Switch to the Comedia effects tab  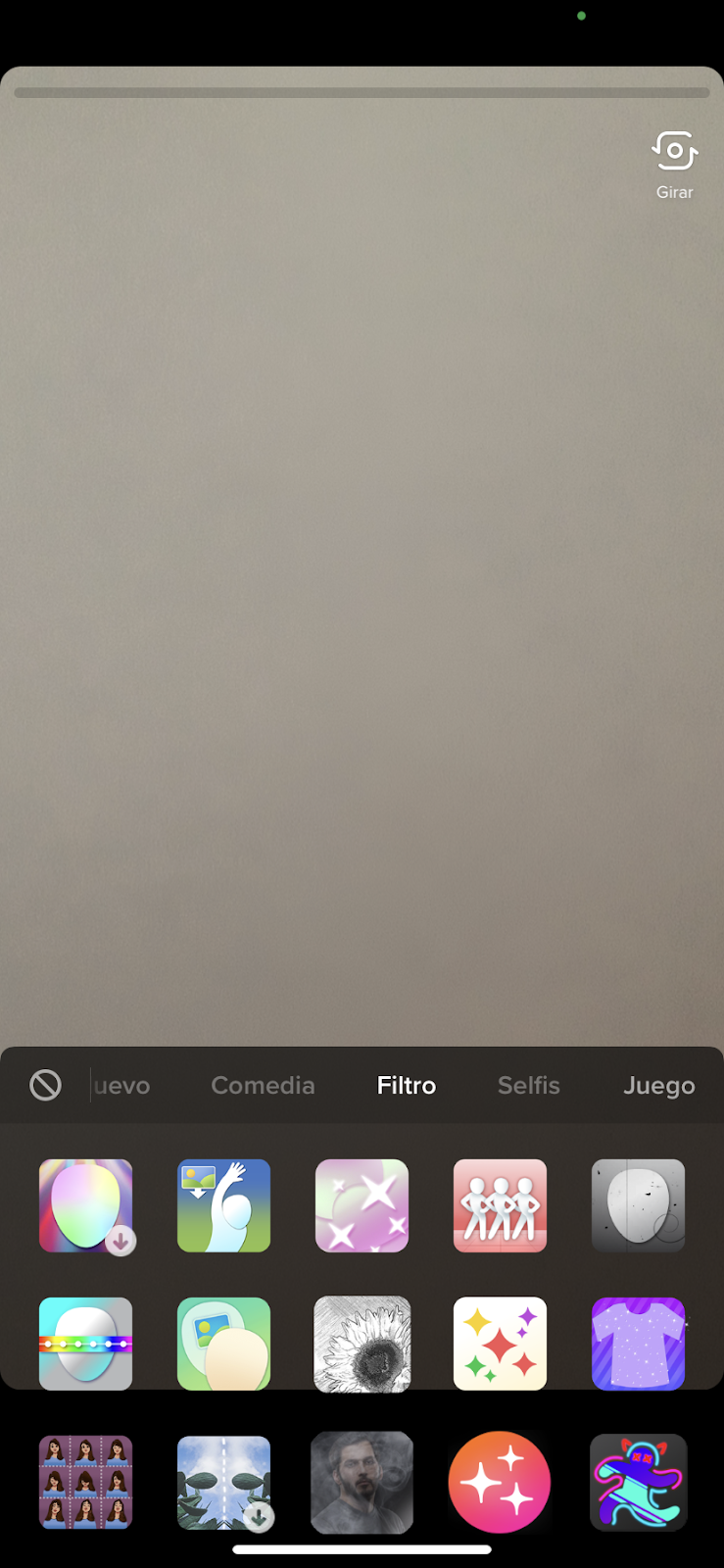click(263, 1085)
